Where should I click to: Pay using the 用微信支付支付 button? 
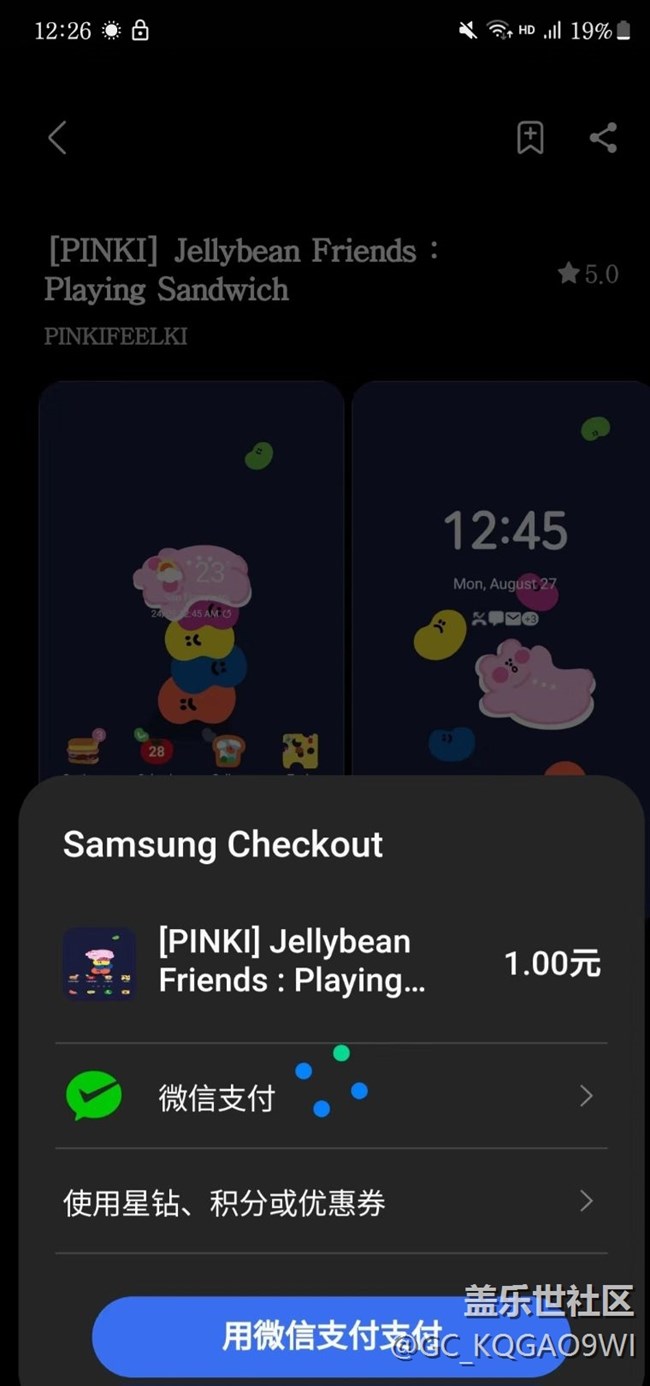click(x=331, y=1337)
